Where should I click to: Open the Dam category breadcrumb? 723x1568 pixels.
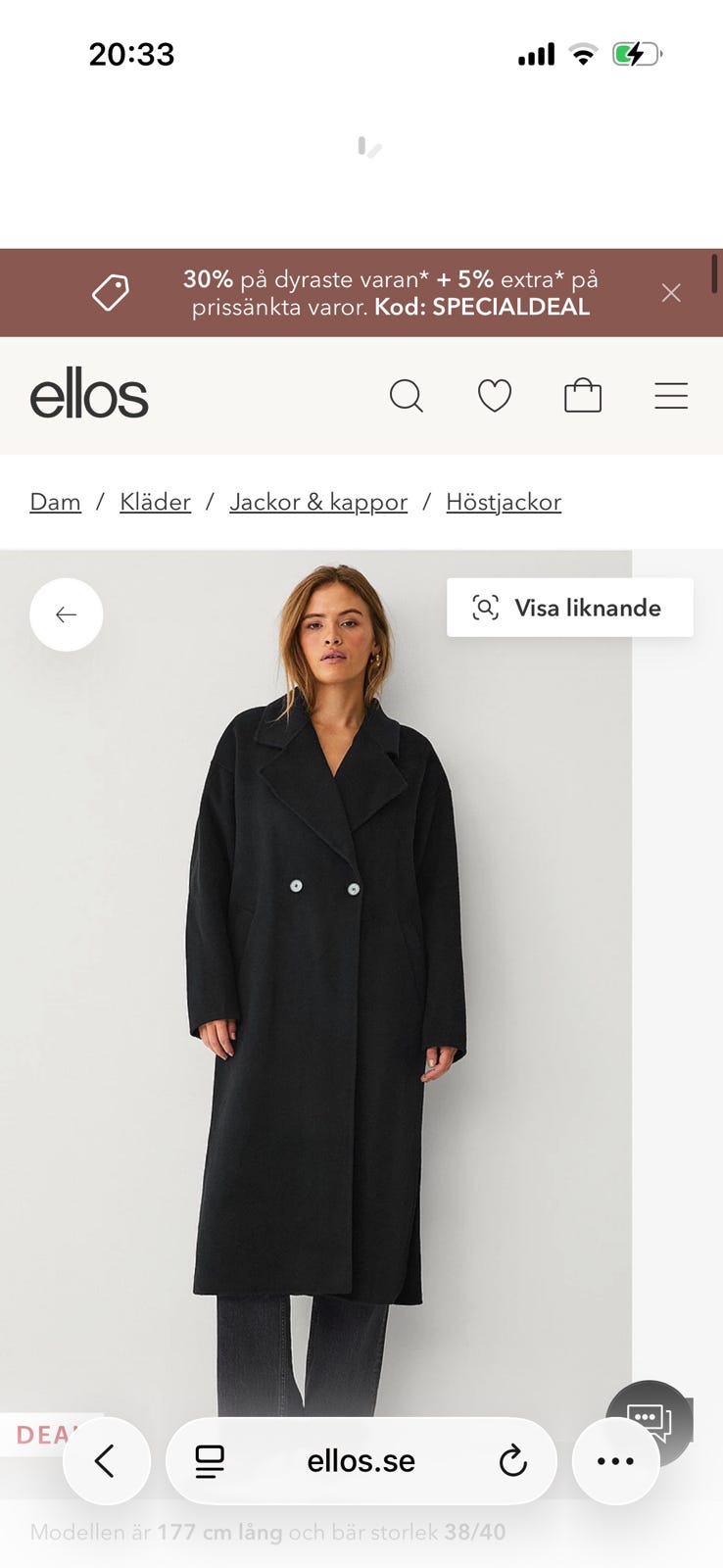coord(55,501)
